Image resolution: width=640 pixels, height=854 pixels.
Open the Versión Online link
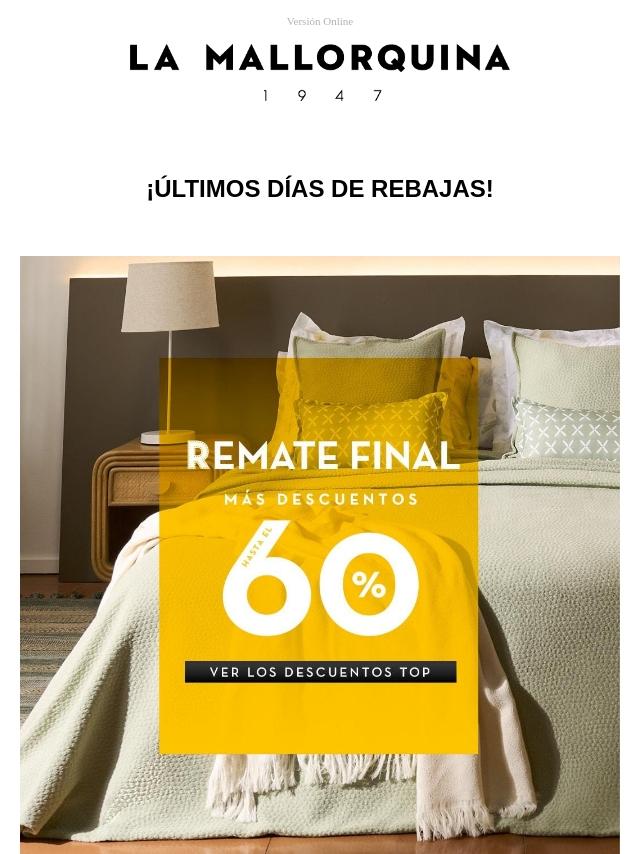click(319, 21)
